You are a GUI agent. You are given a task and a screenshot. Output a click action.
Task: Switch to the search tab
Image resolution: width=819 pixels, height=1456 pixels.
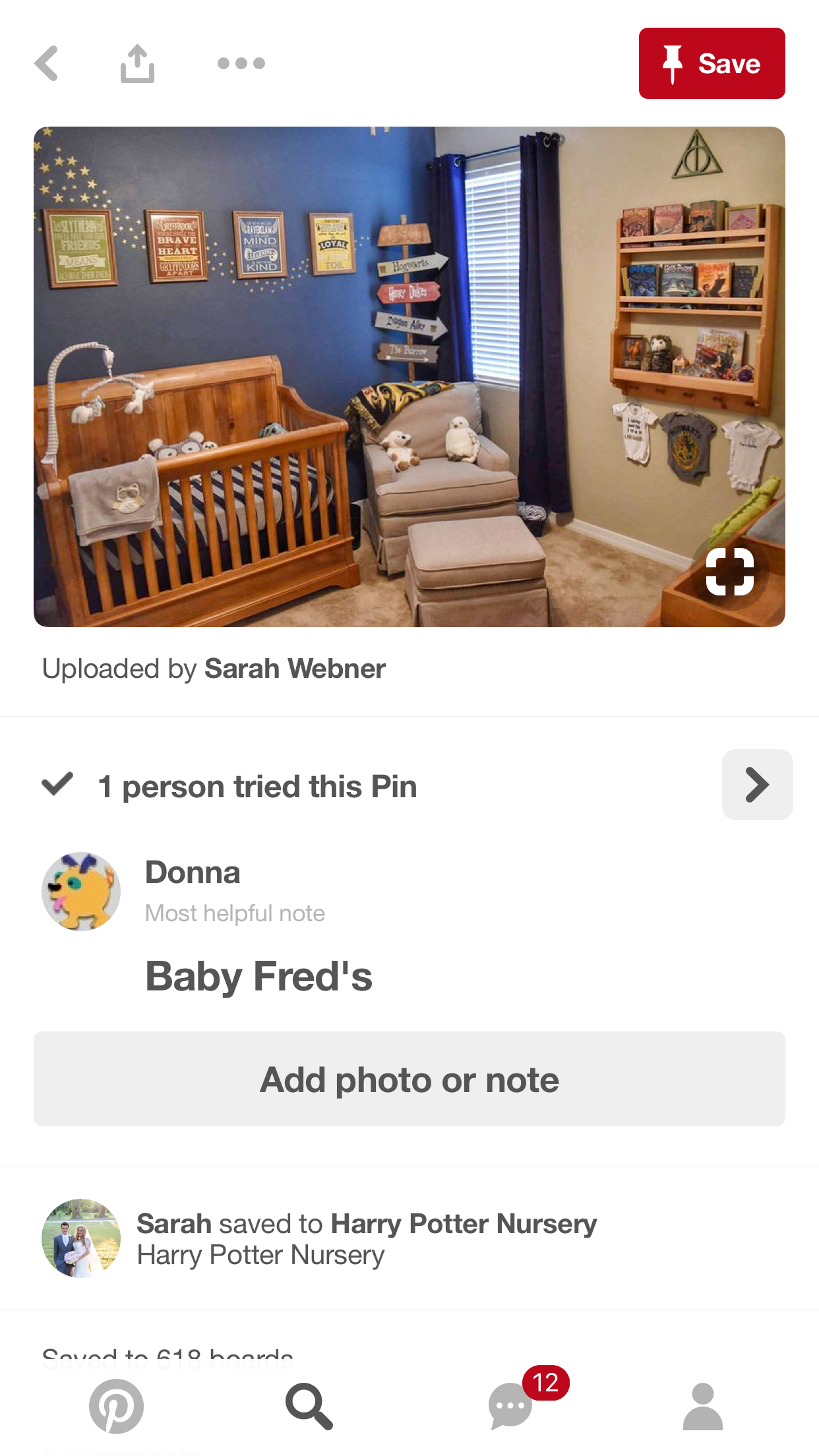click(309, 1406)
